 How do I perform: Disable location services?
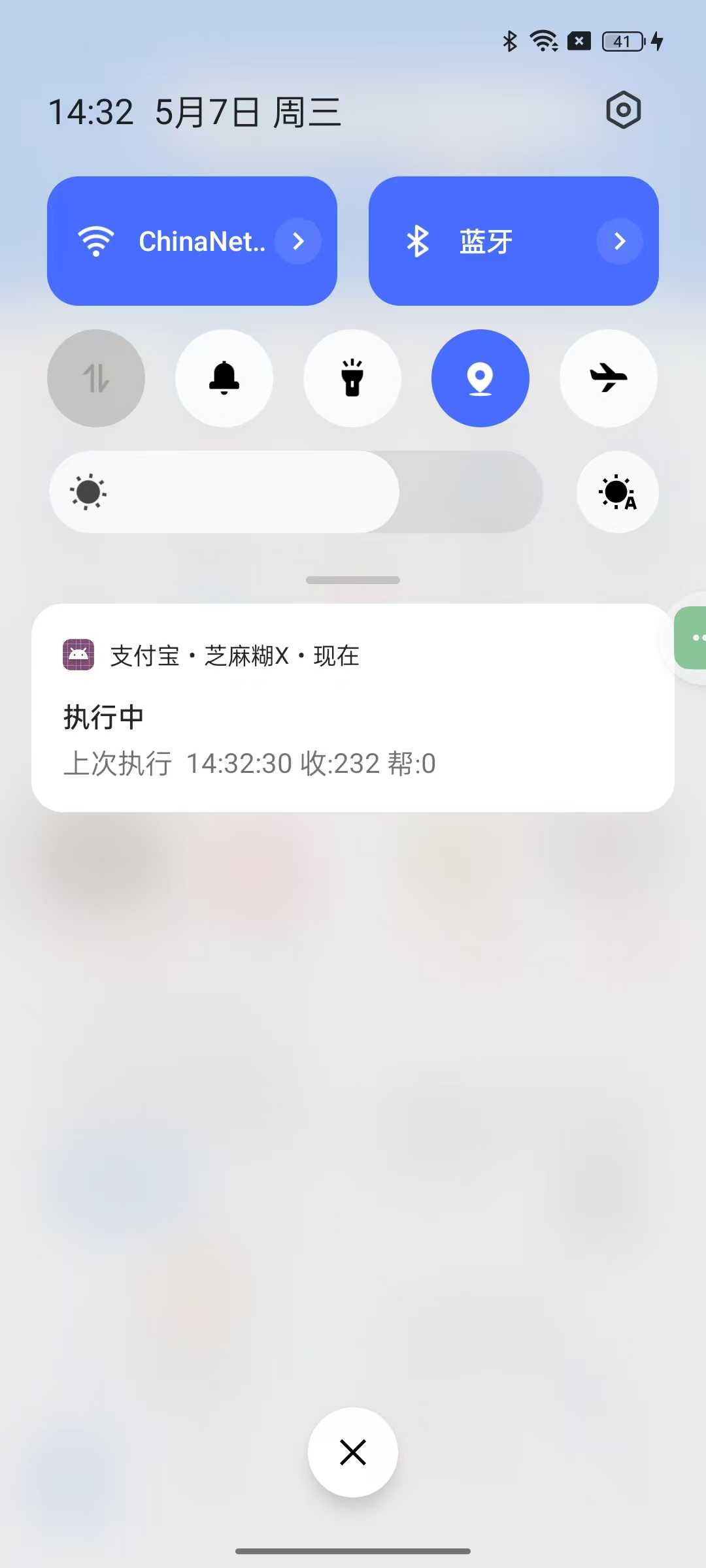480,378
